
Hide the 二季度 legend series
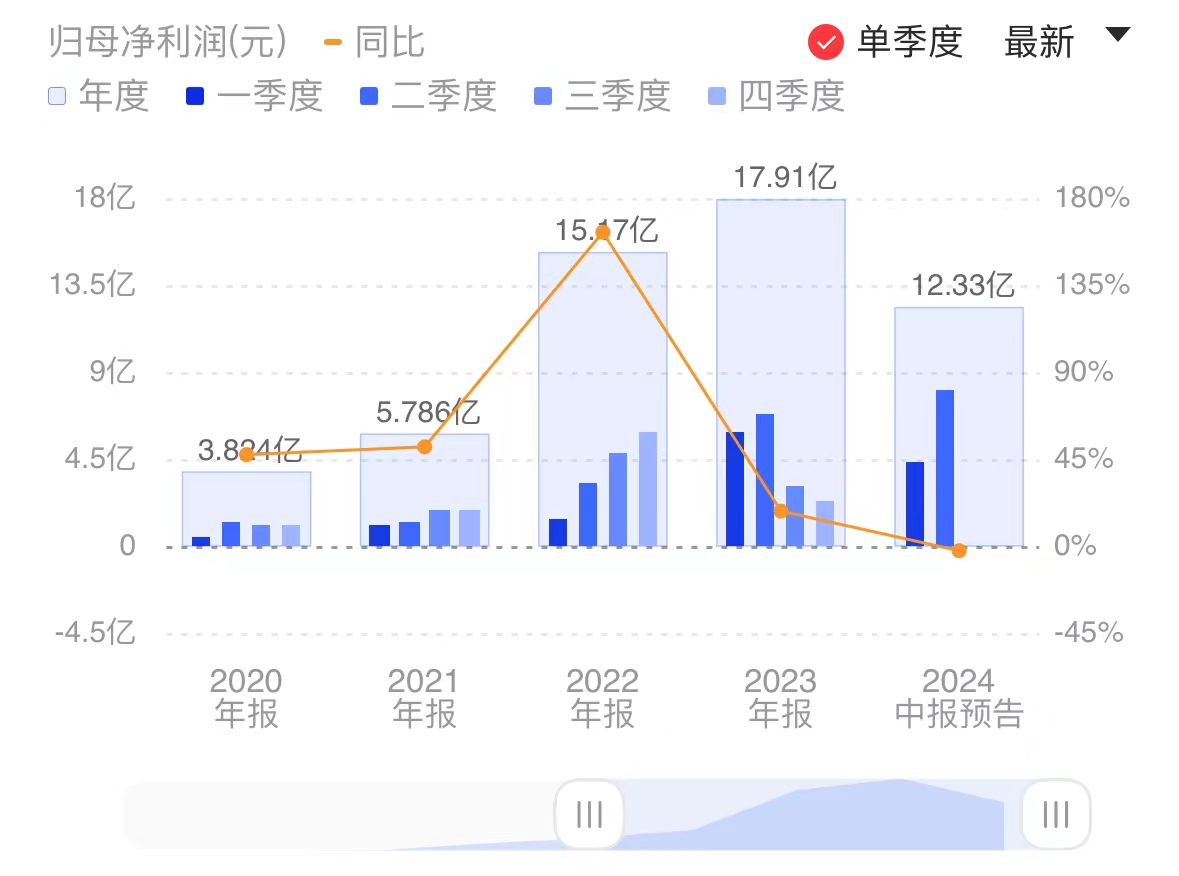pos(428,96)
